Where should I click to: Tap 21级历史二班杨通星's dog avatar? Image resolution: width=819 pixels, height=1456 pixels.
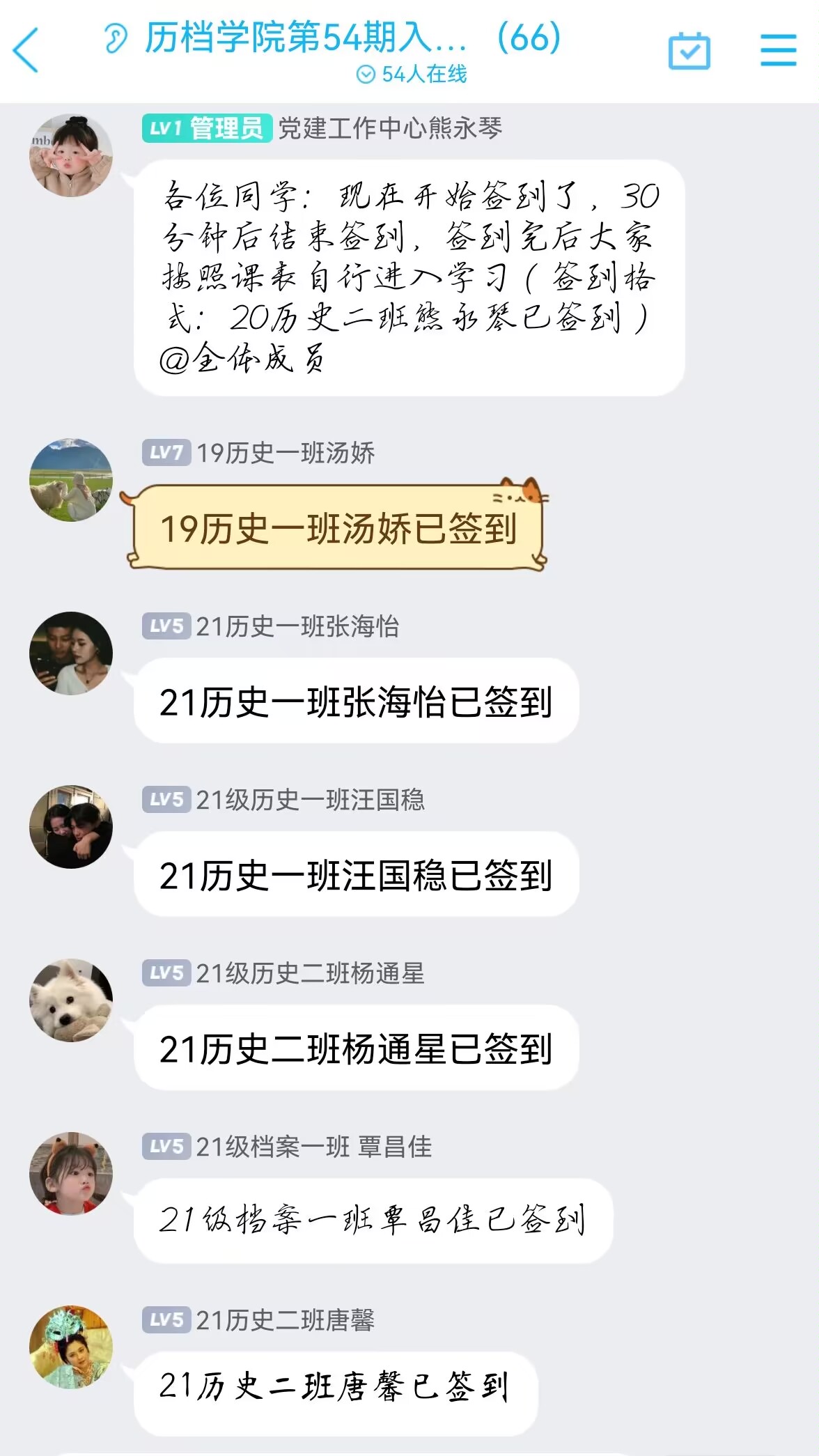pyautogui.click(x=71, y=1000)
